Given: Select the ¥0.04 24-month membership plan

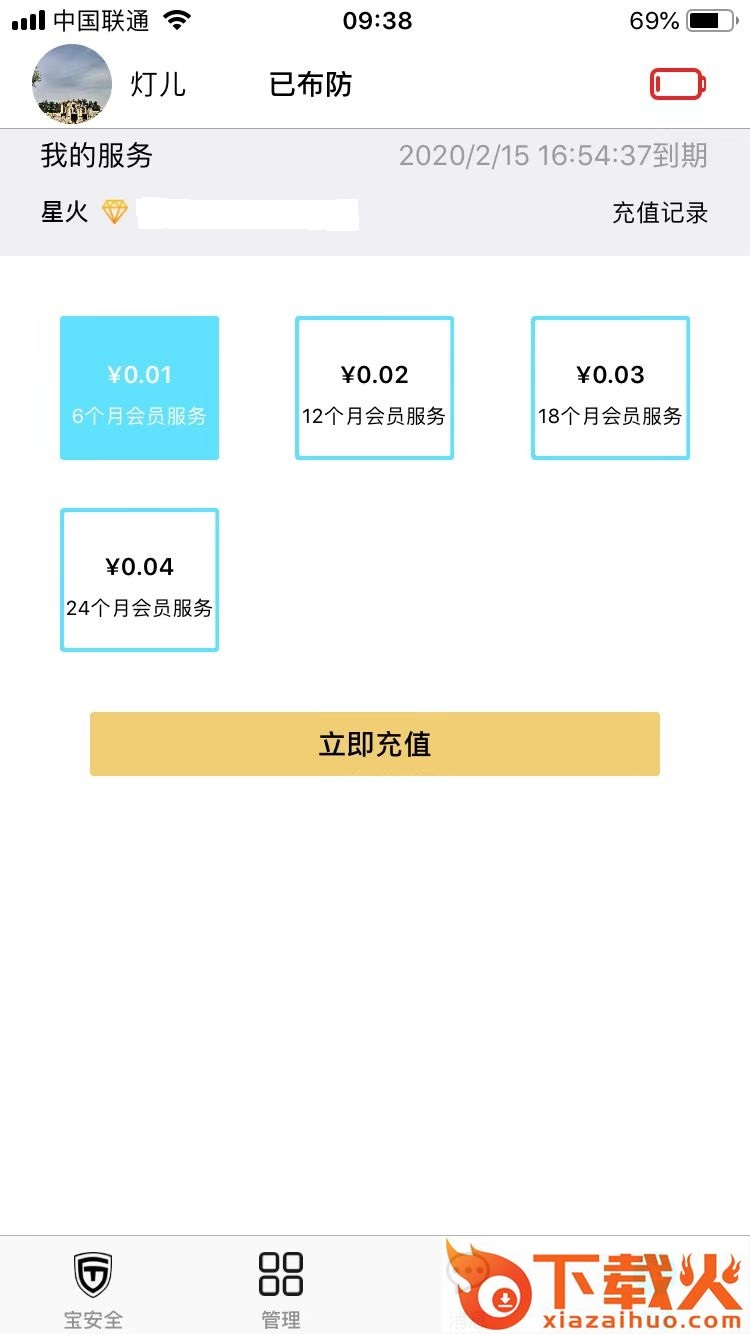Looking at the screenshot, I should 139,580.
